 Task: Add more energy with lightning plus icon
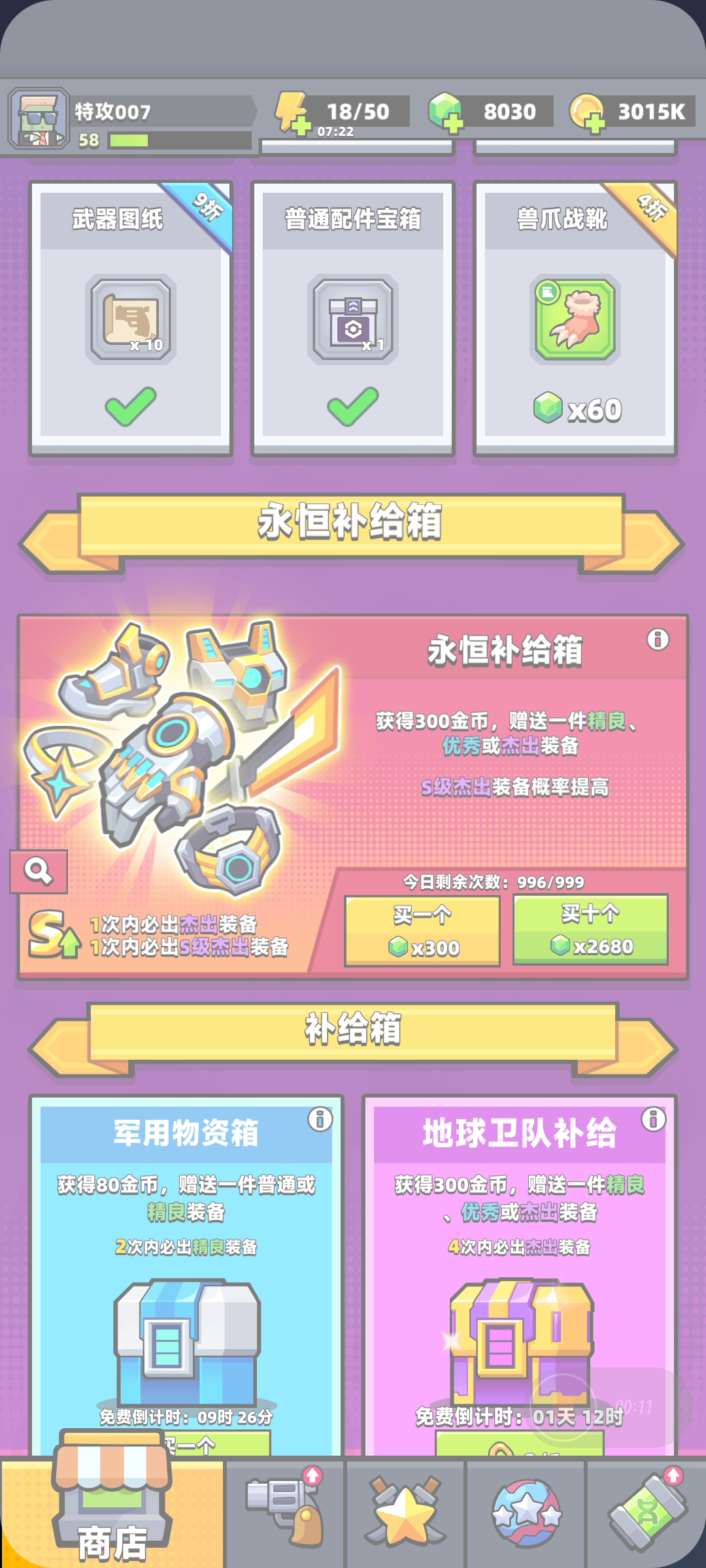pos(292,113)
